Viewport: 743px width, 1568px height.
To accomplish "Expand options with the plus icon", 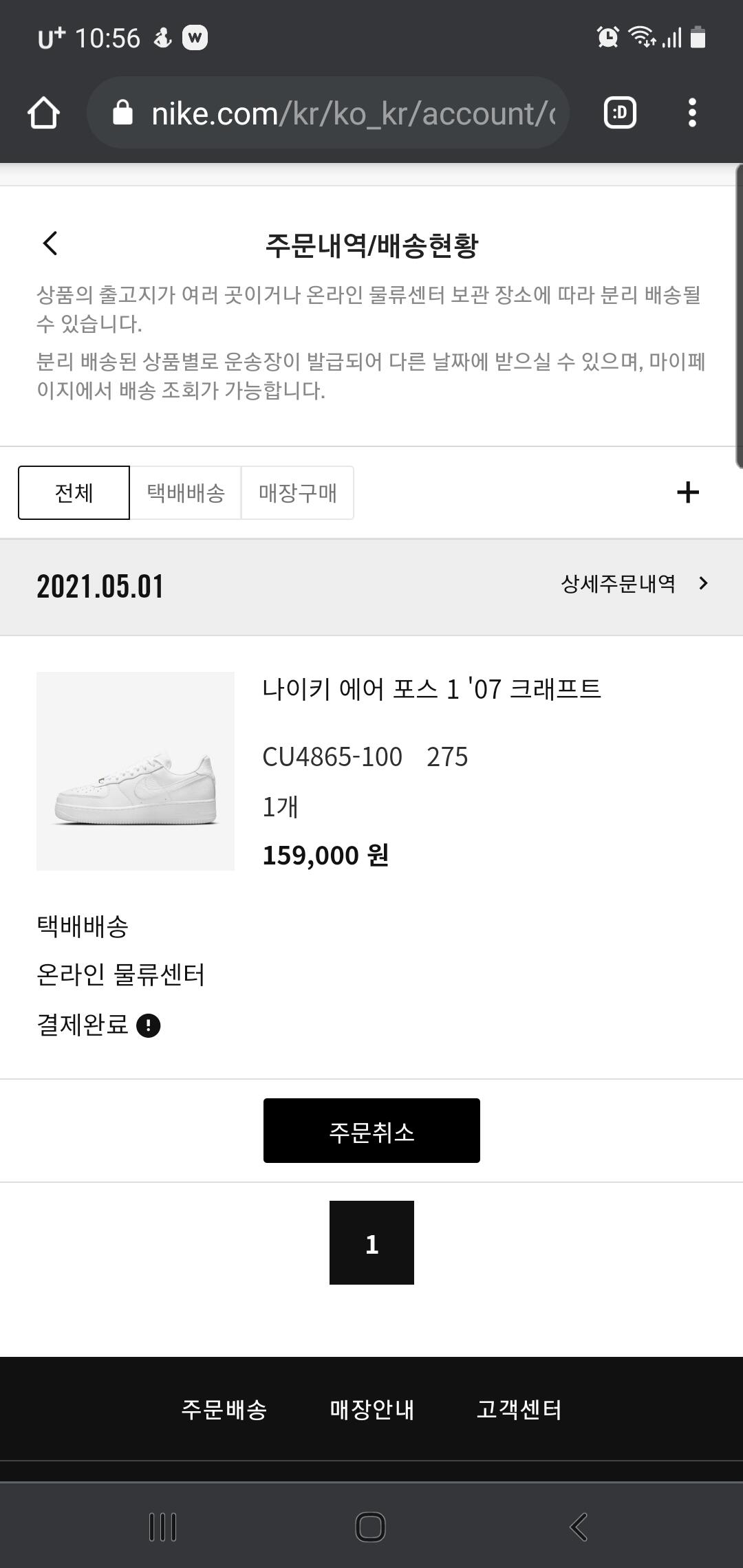I will (687, 492).
